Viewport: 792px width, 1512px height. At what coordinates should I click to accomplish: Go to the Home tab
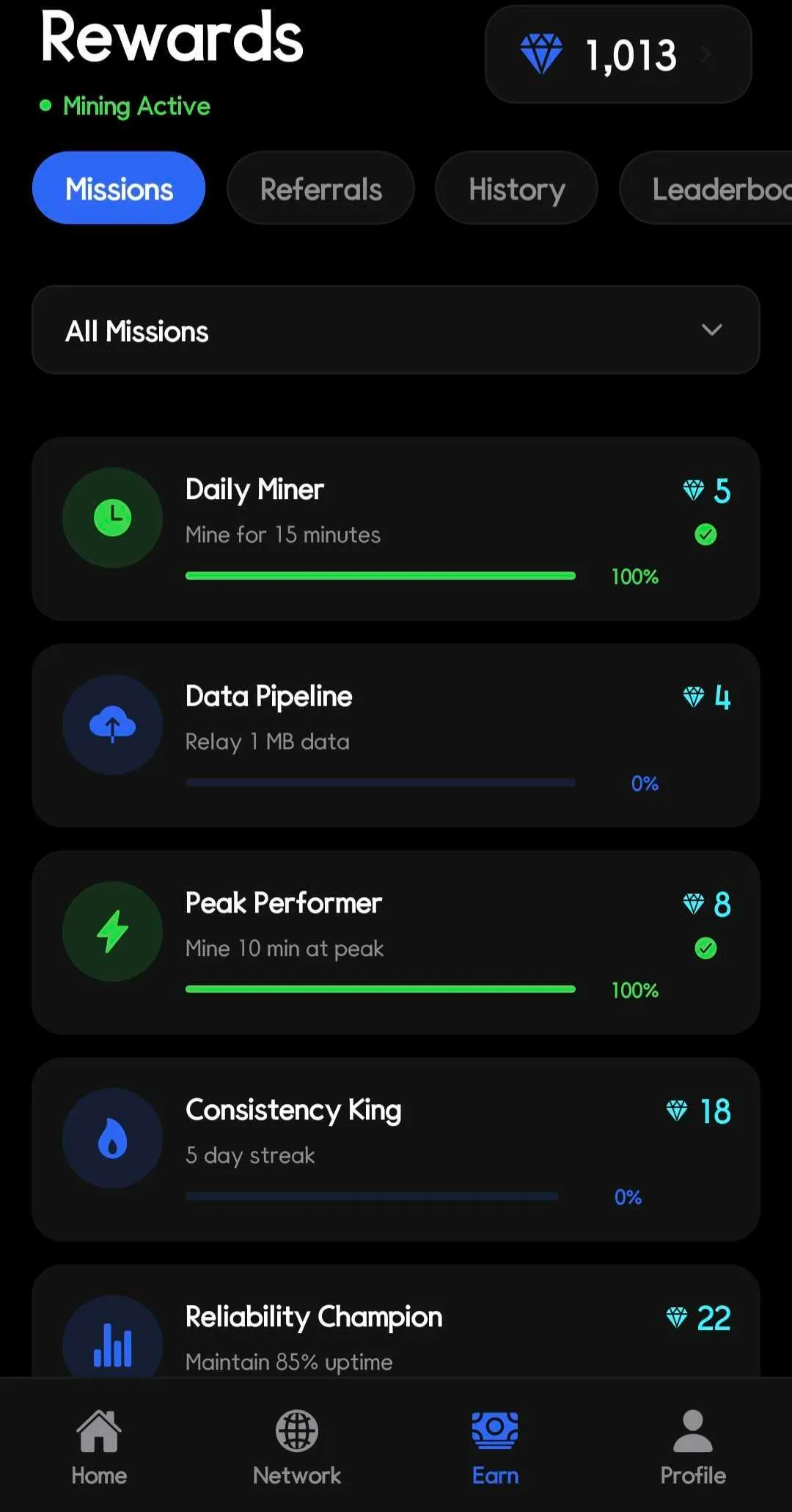tap(99, 1445)
